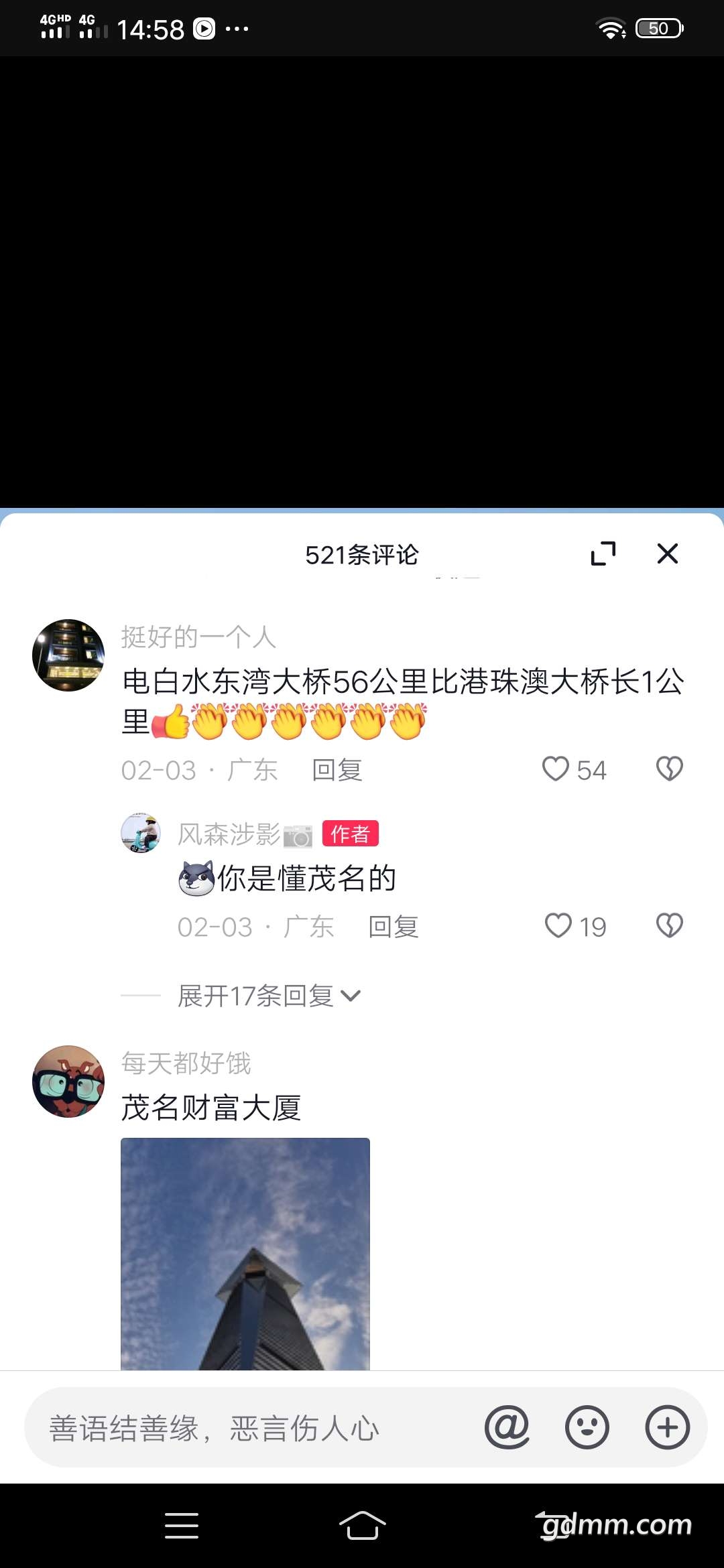Image resolution: width=724 pixels, height=1568 pixels.
Task: Open the system recent apps menu
Action: click(182, 1526)
